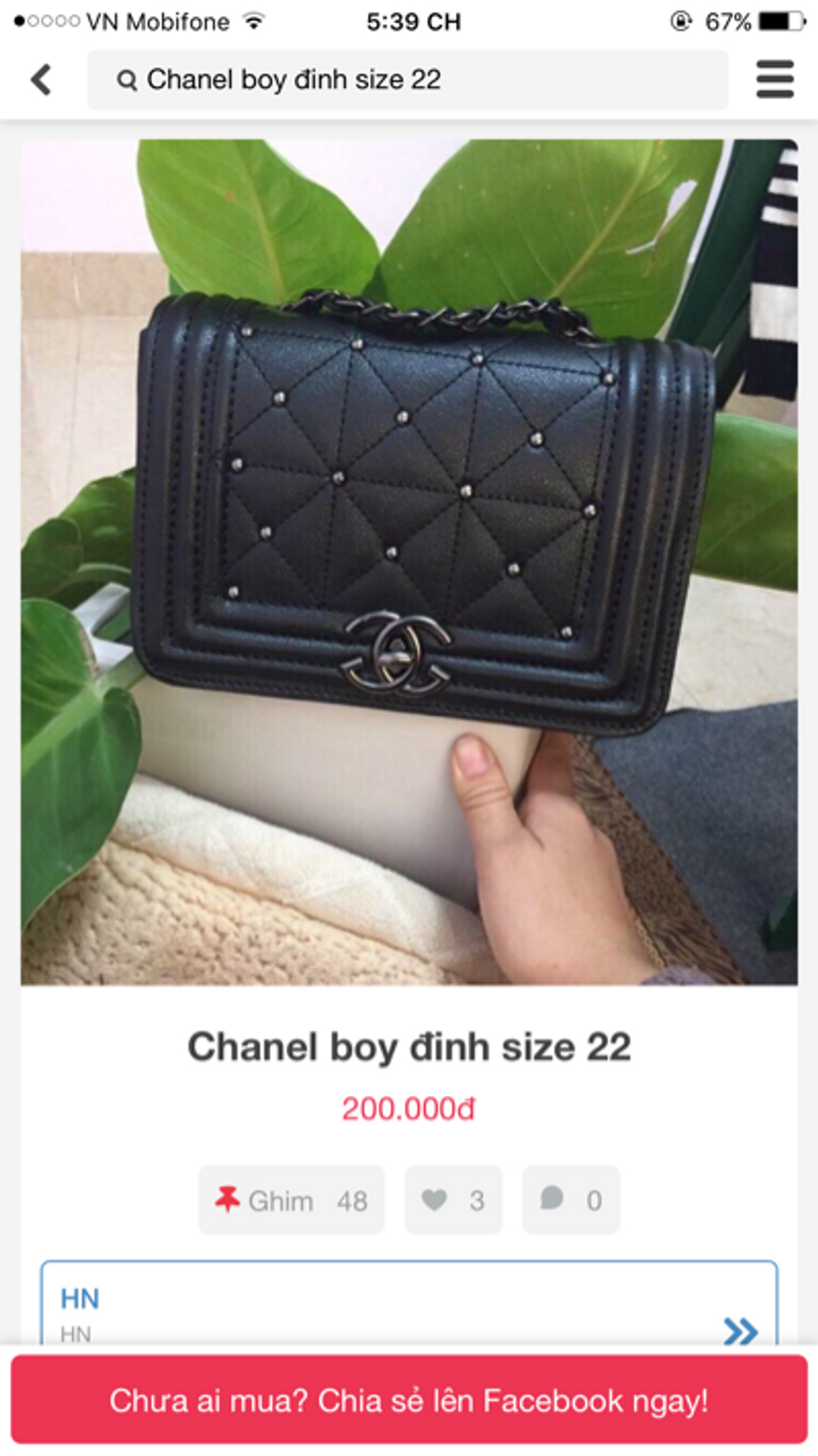Tap the search field for Chanel boy đinh
Screen dimensions: 818x1456
(408, 80)
